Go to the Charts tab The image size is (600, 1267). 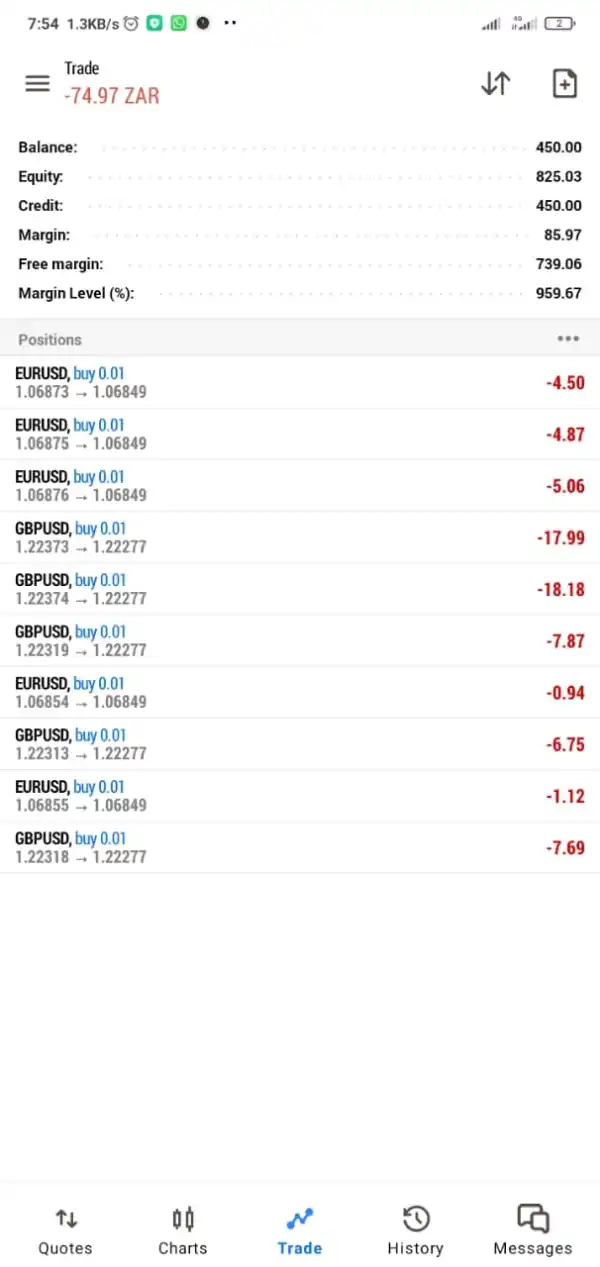click(183, 1231)
